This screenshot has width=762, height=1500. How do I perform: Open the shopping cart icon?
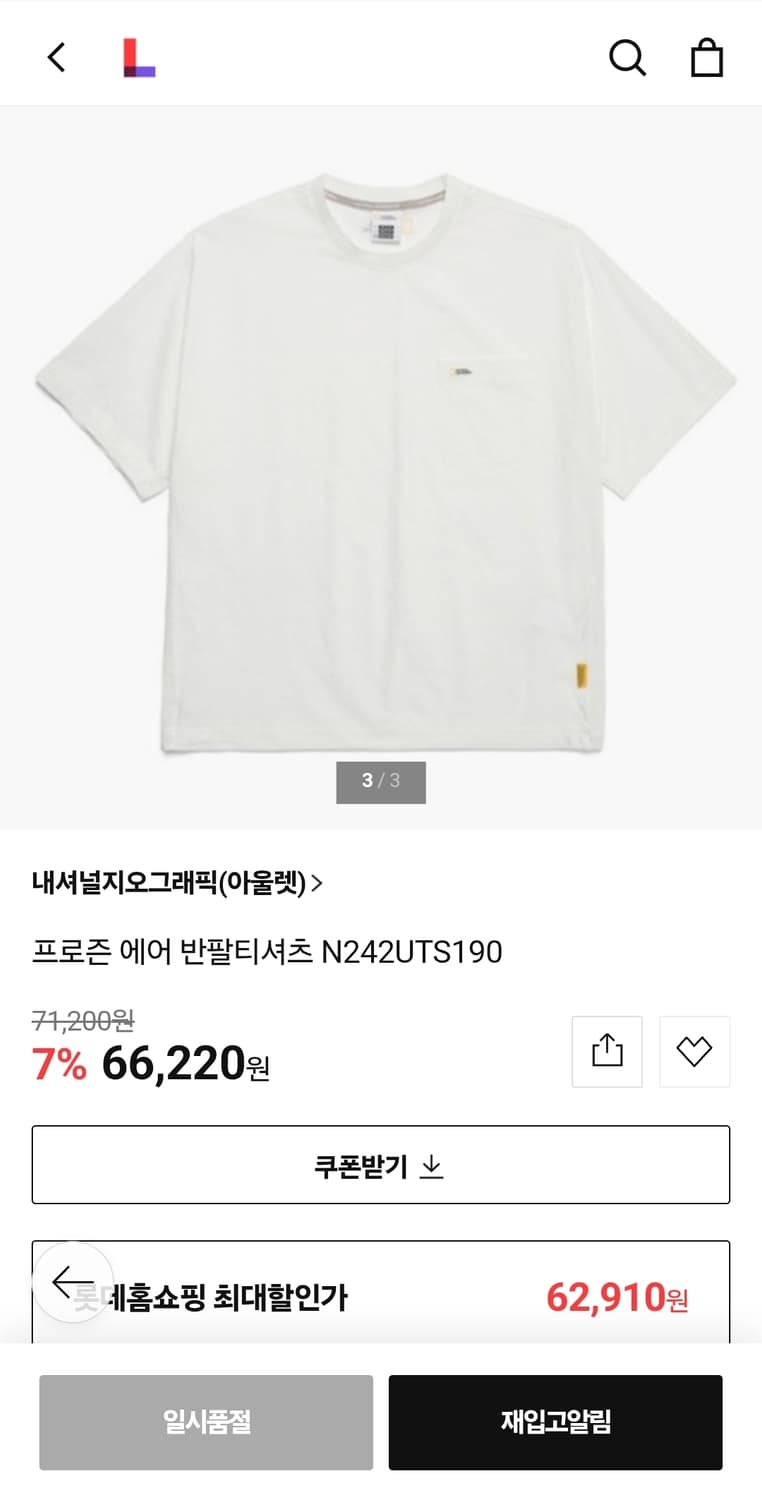tap(708, 57)
